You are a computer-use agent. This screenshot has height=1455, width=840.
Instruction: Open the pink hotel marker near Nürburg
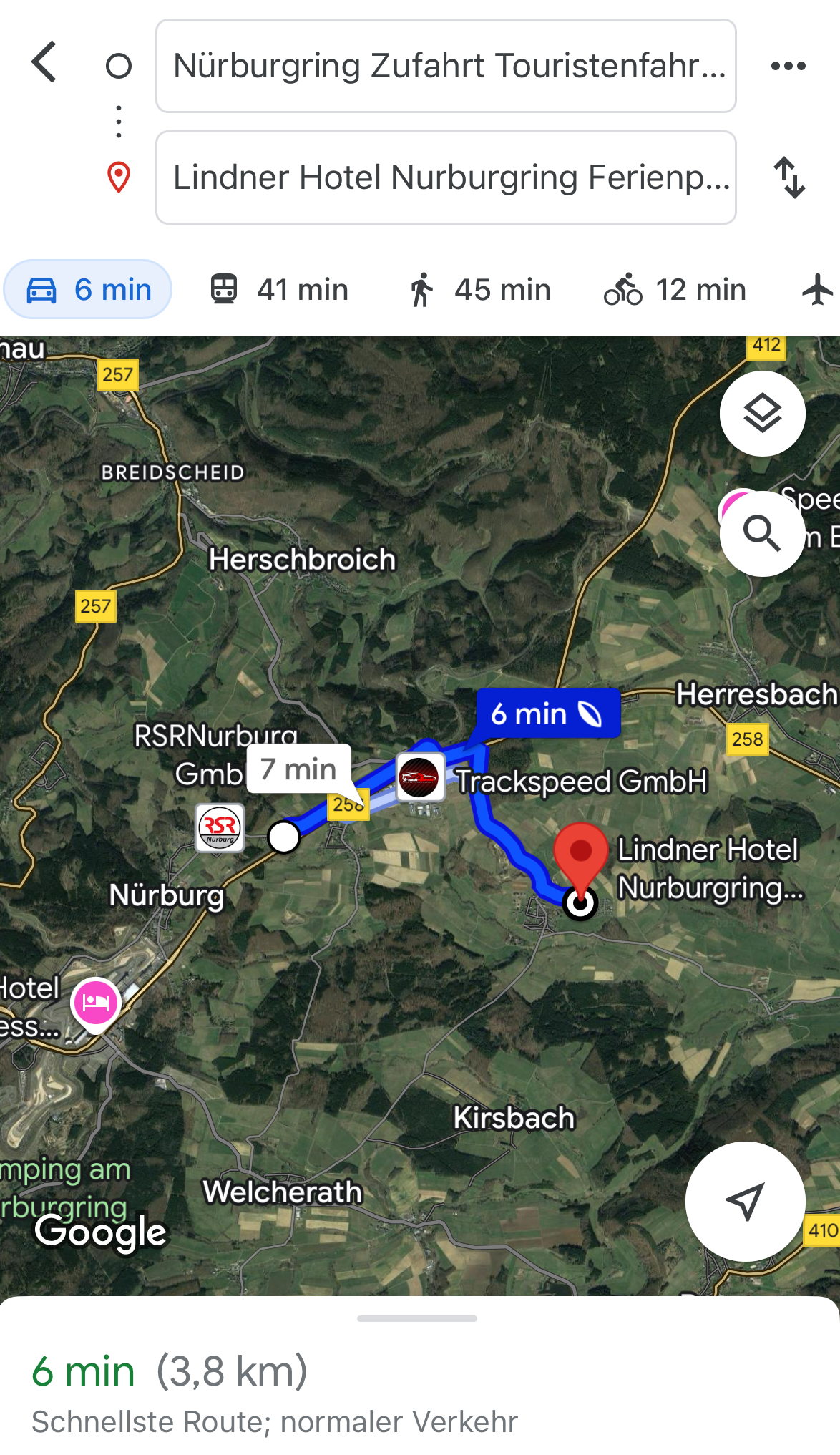pyautogui.click(x=95, y=1003)
